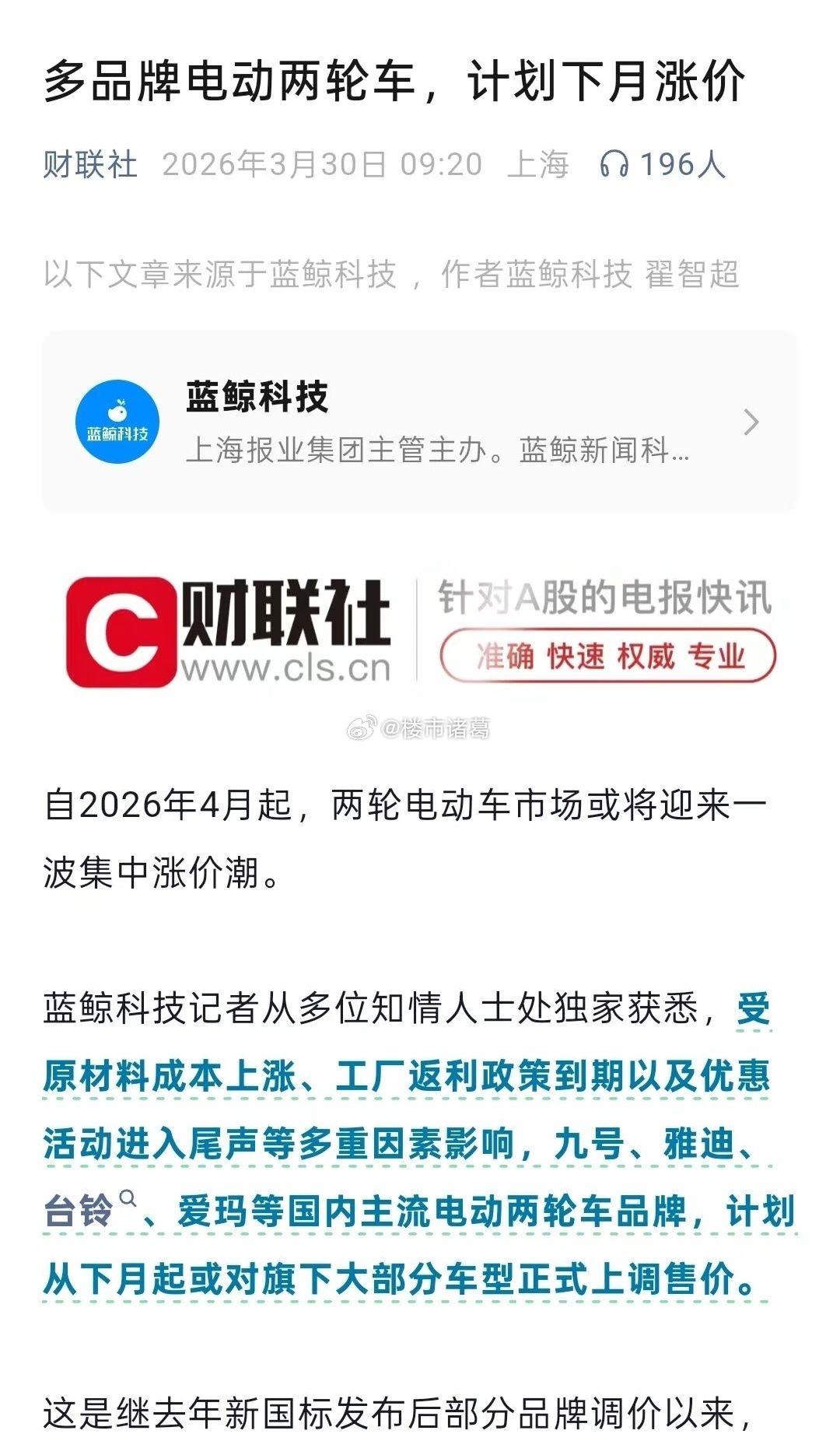Click the 196人 listener count
This screenshot has width=840, height=1455.
point(681,164)
